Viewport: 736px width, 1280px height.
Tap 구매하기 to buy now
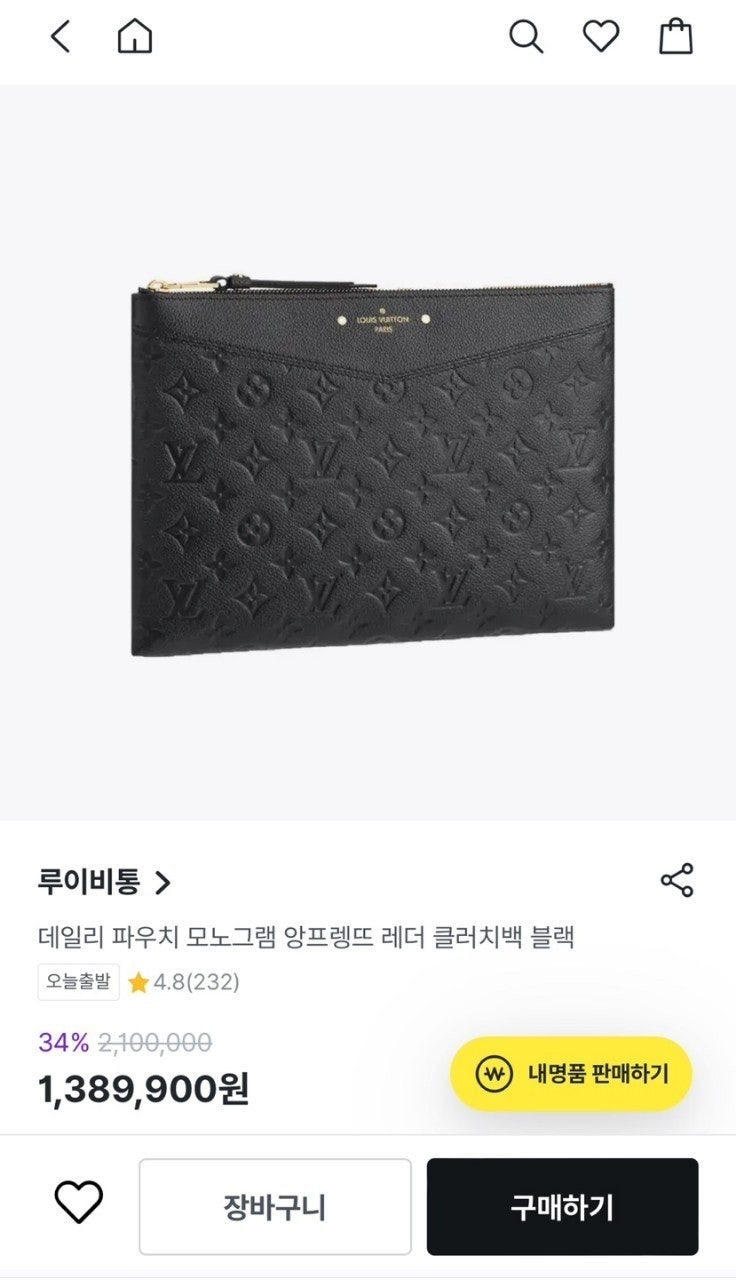coord(562,1206)
